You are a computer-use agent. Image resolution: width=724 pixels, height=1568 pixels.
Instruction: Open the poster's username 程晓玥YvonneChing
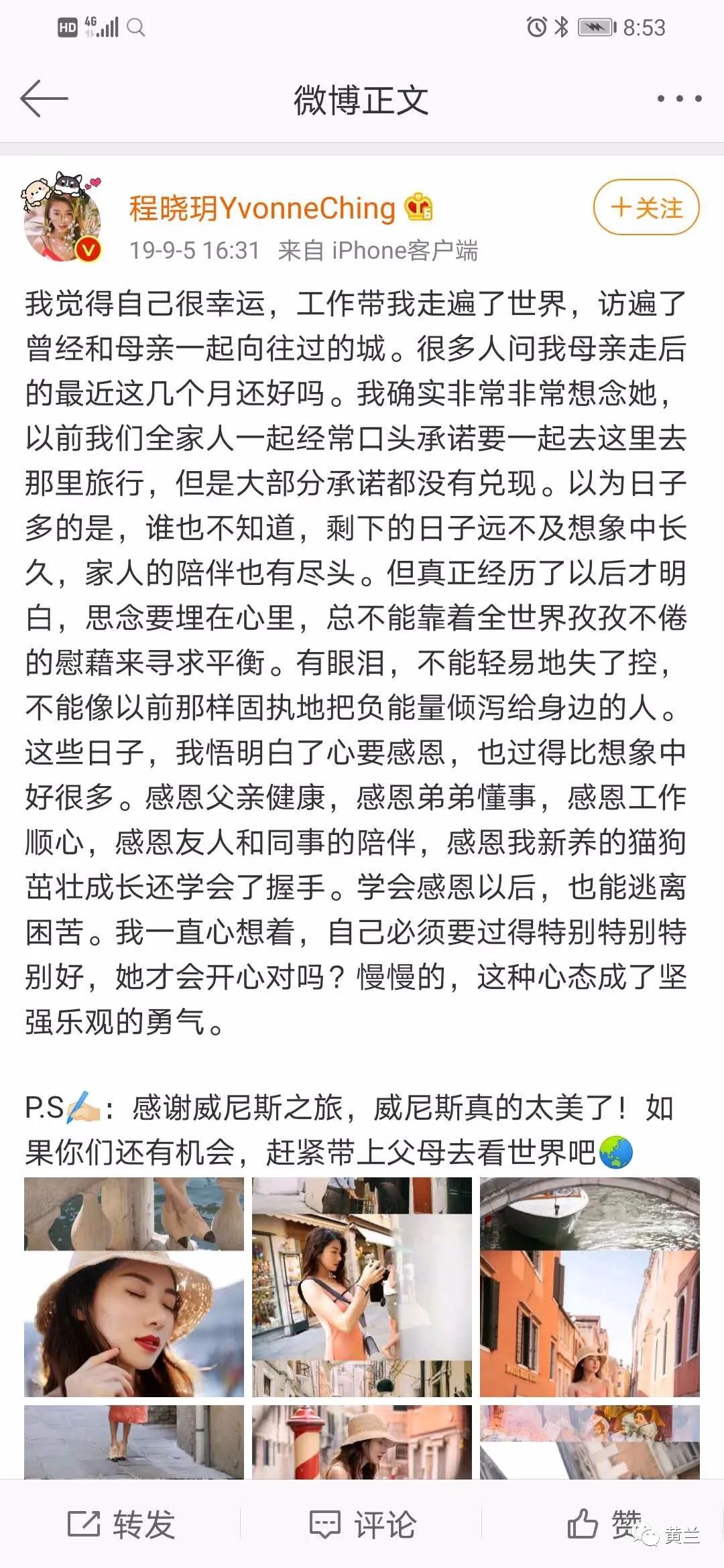pyautogui.click(x=261, y=208)
